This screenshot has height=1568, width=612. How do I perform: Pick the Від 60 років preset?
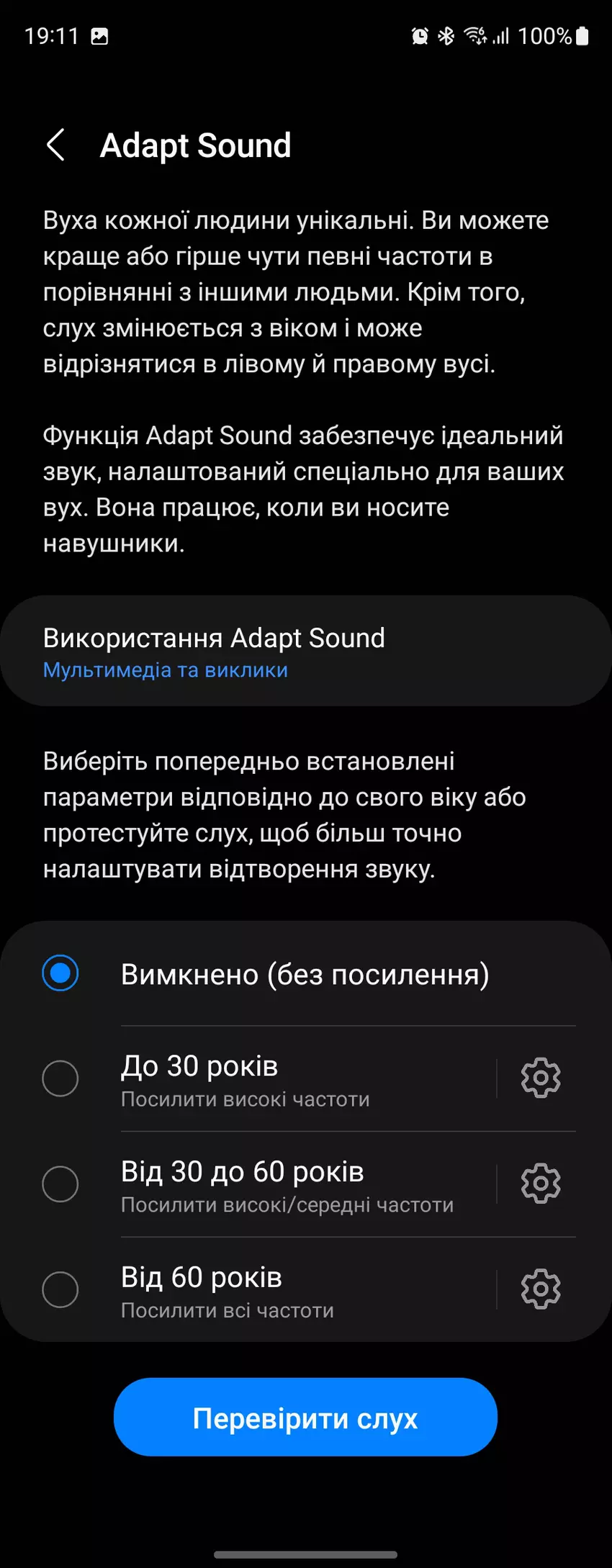(60, 1289)
